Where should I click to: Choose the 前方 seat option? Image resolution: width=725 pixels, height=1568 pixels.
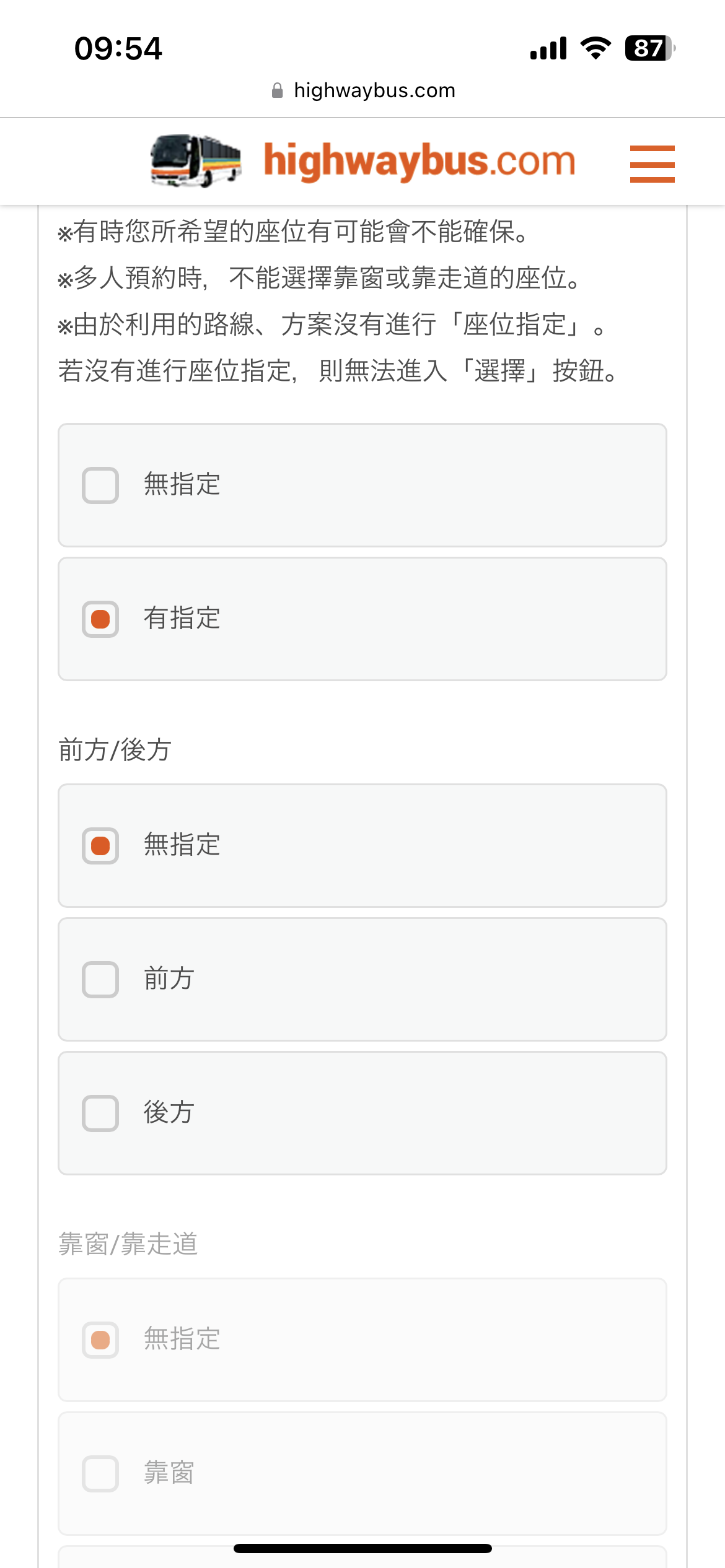point(362,979)
